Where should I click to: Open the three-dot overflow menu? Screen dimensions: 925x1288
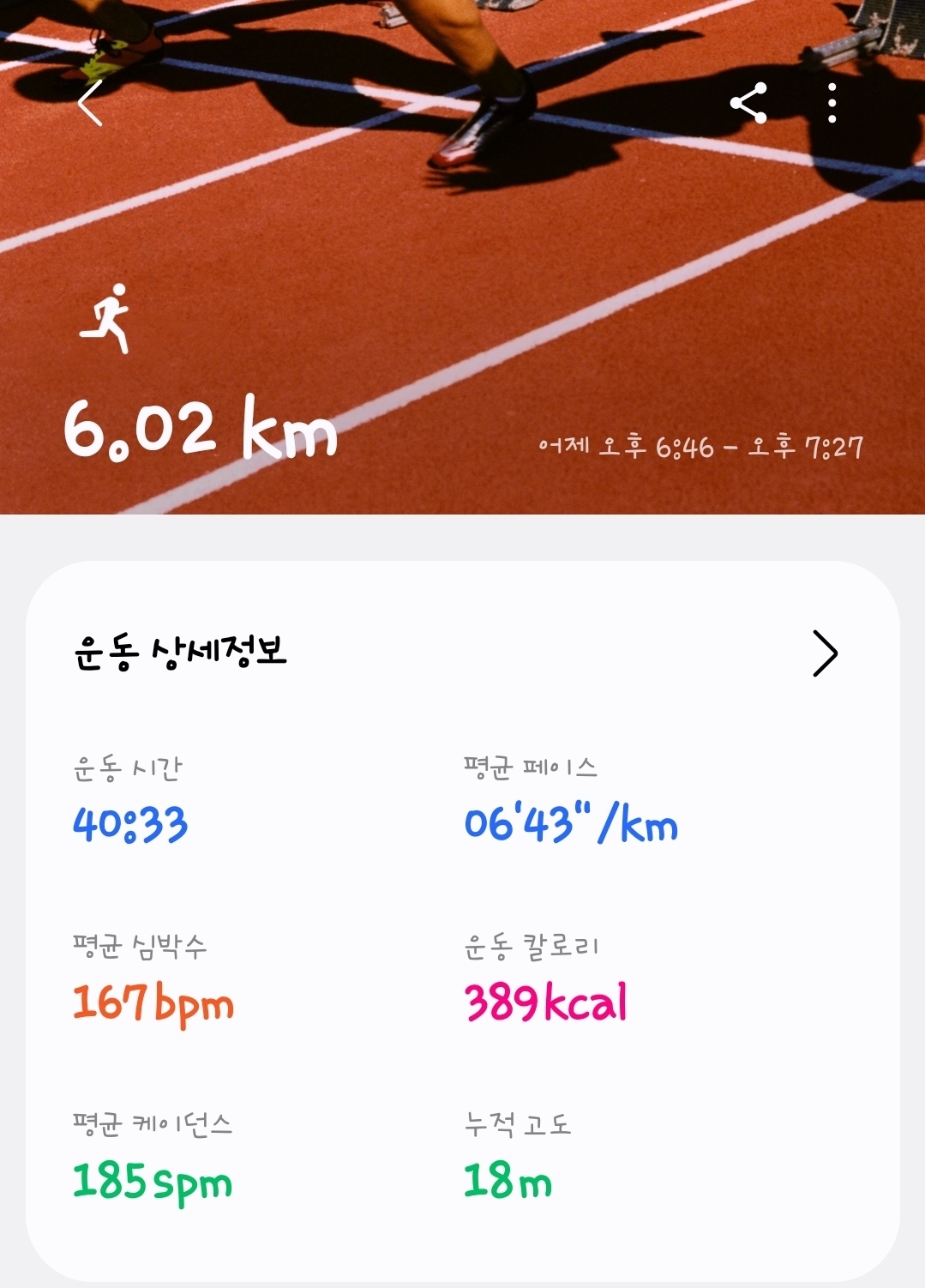tap(832, 104)
